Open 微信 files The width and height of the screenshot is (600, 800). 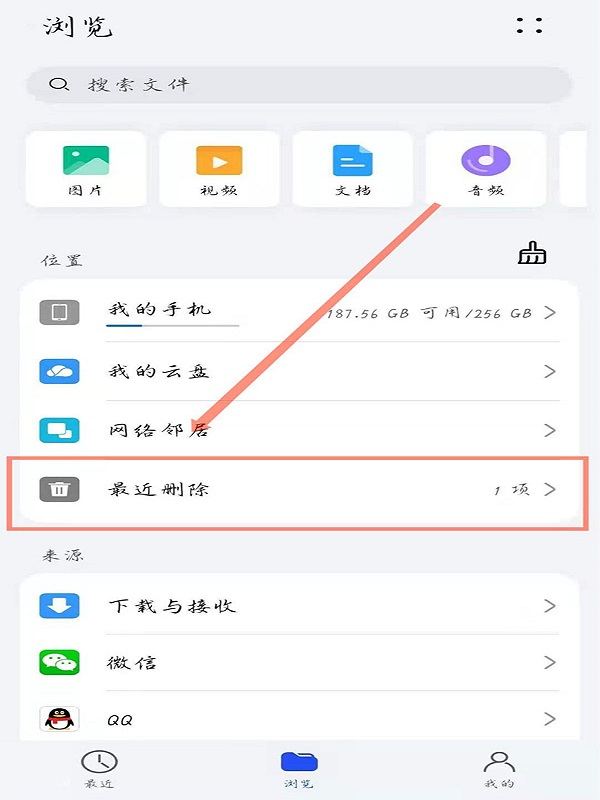tap(298, 662)
